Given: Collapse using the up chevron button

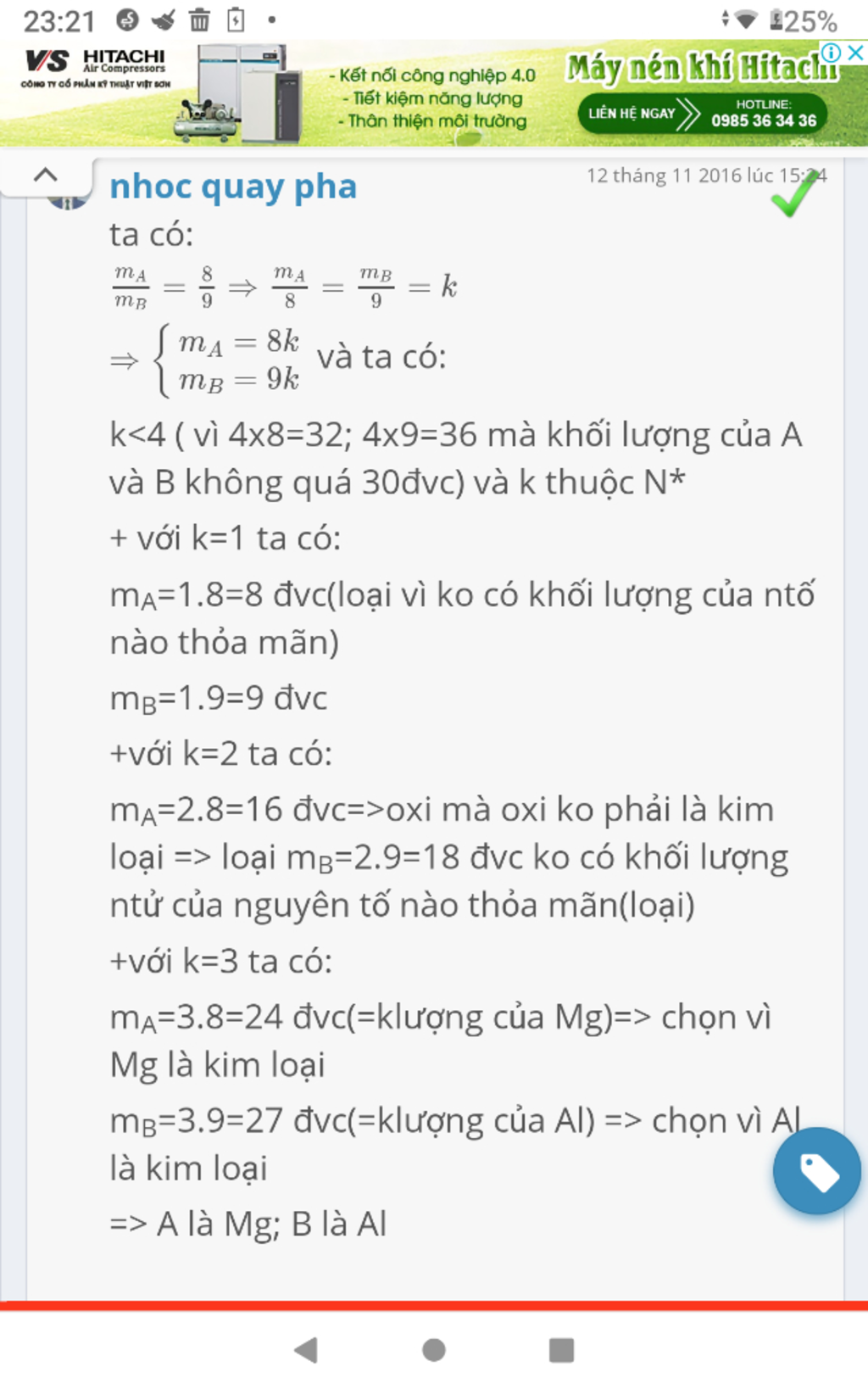Looking at the screenshot, I should (x=46, y=176).
